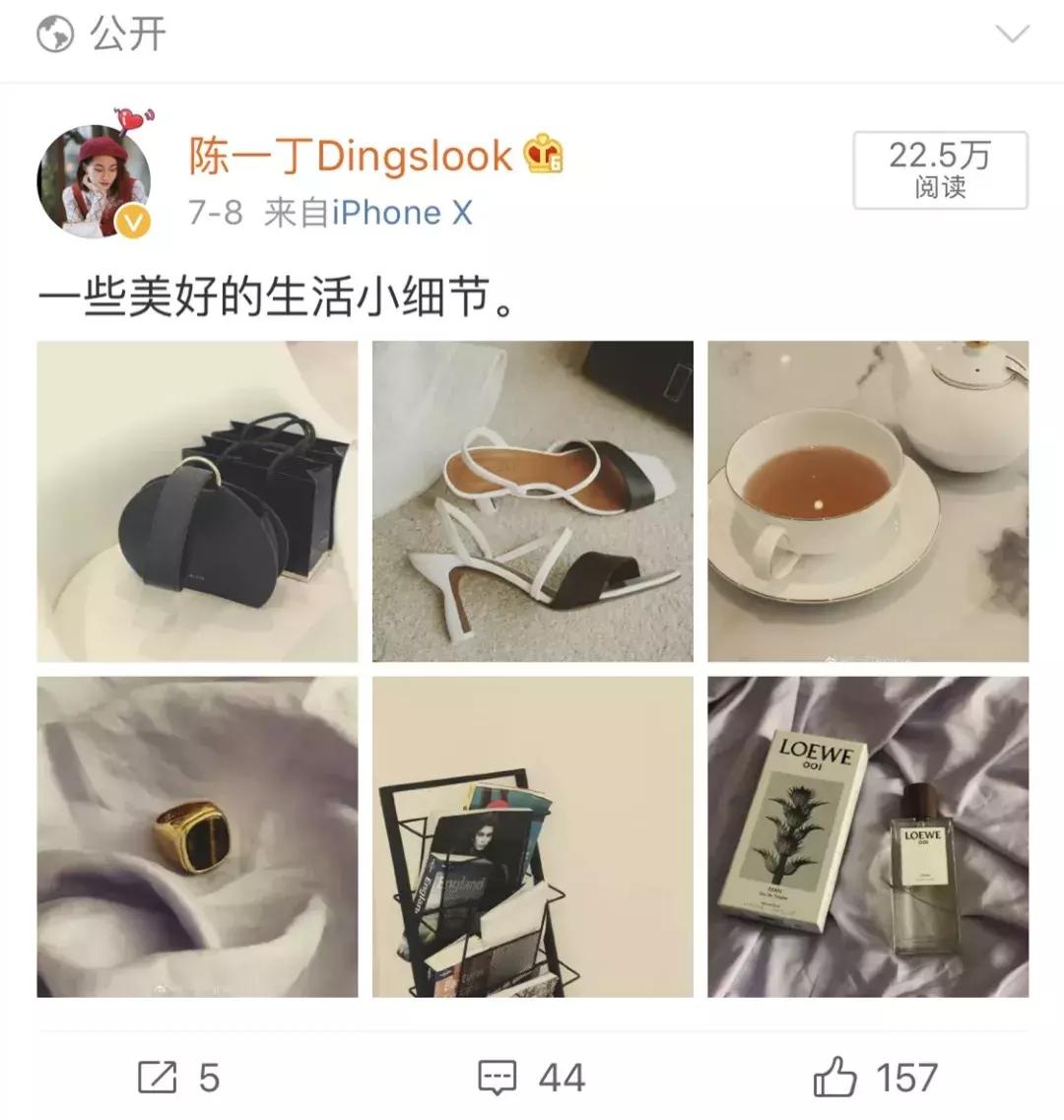Click the yellow V verification badge on avatar

click(131, 219)
